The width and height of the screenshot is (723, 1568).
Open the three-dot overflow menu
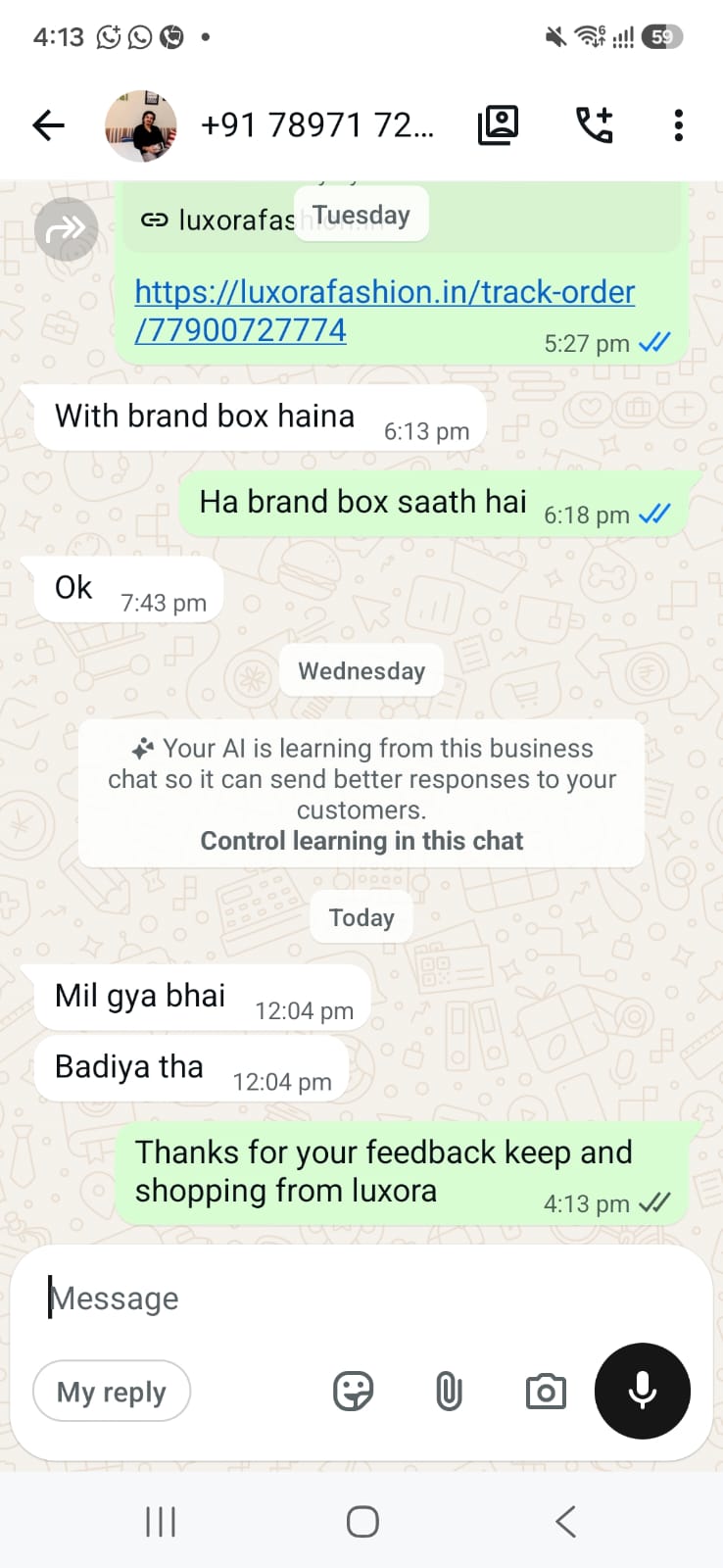coord(678,125)
